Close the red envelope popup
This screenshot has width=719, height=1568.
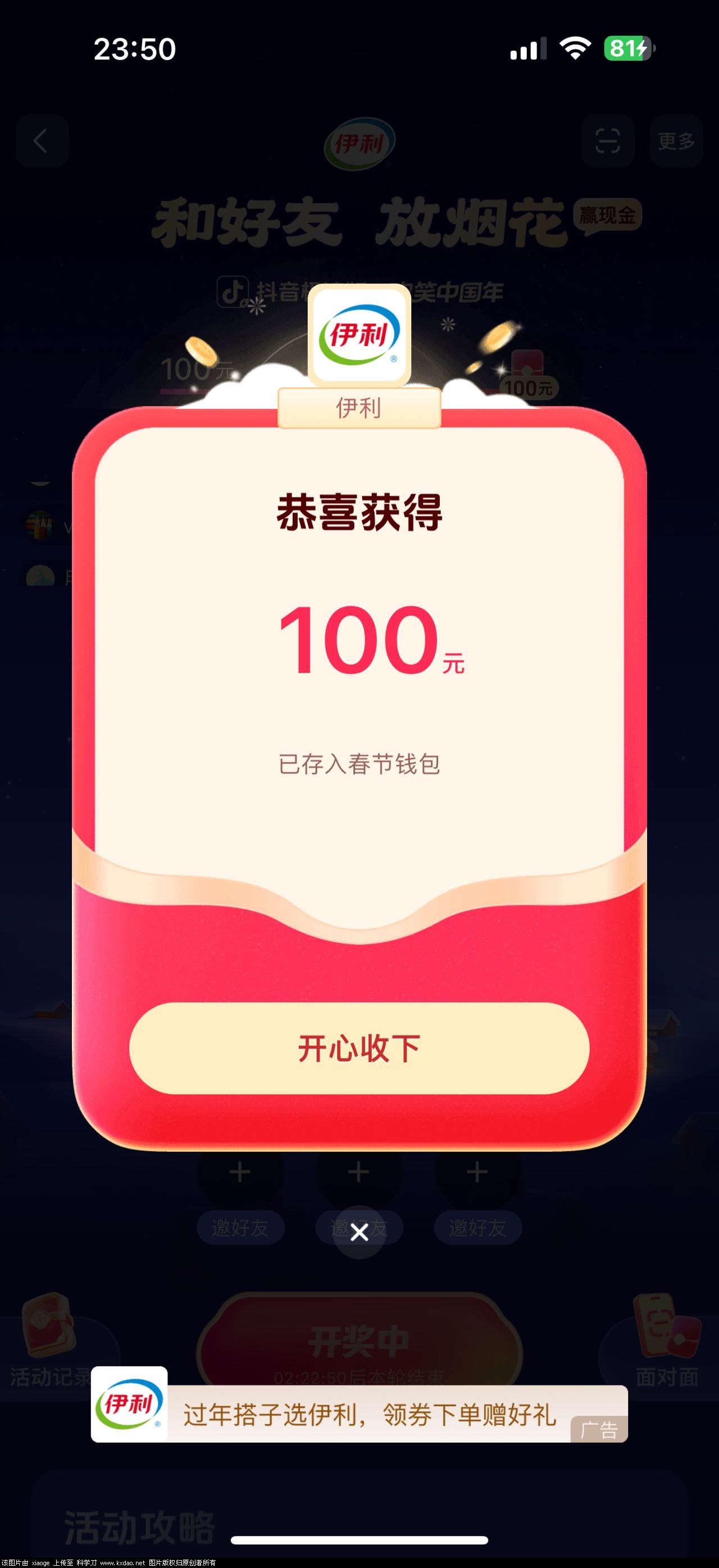tap(359, 1232)
